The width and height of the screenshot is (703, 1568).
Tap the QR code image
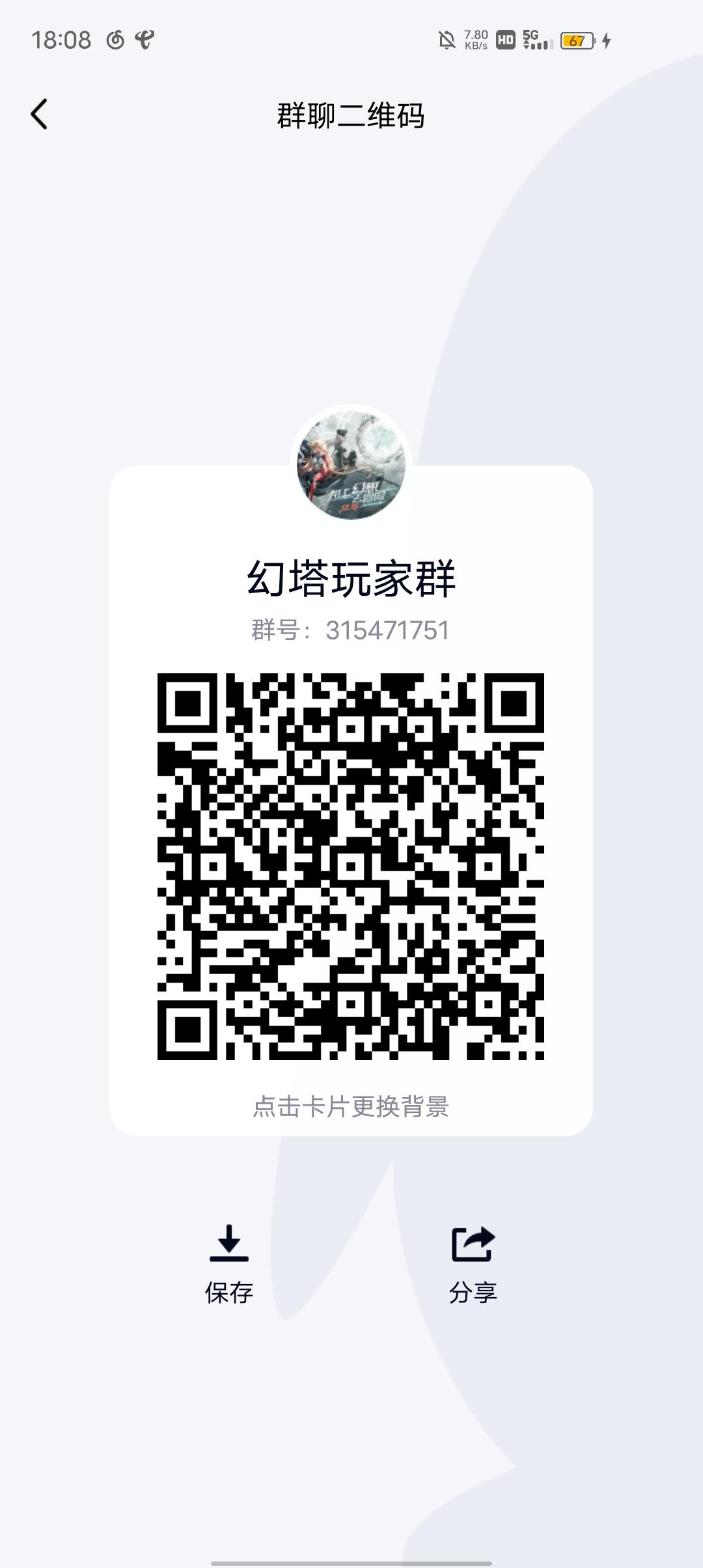[x=351, y=866]
